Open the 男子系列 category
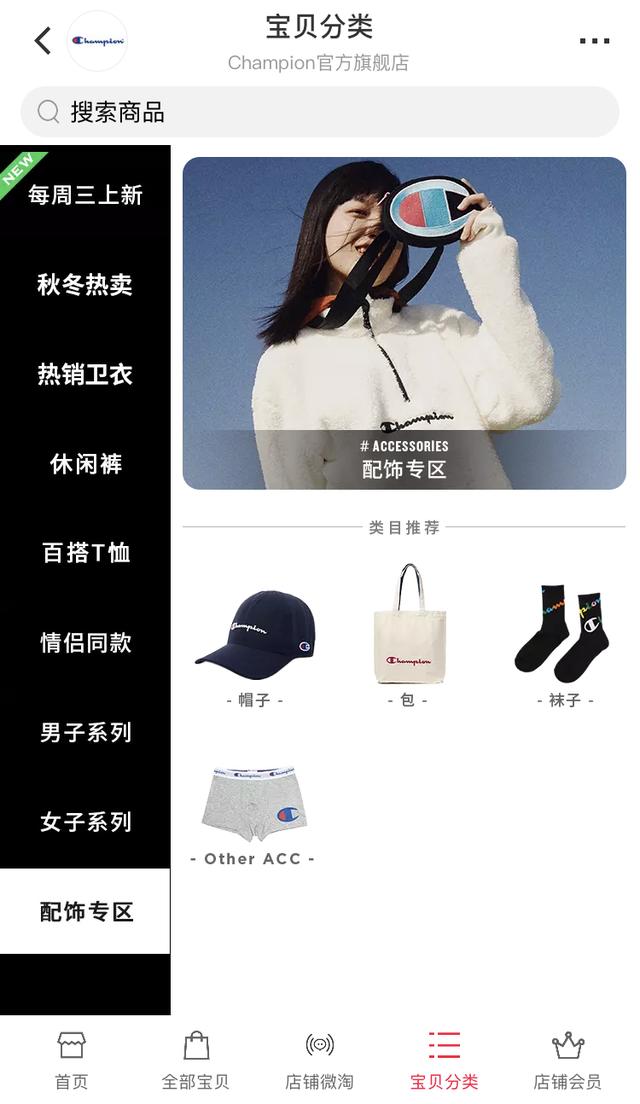Viewport: 640px width, 1104px height. pyautogui.click(x=85, y=732)
